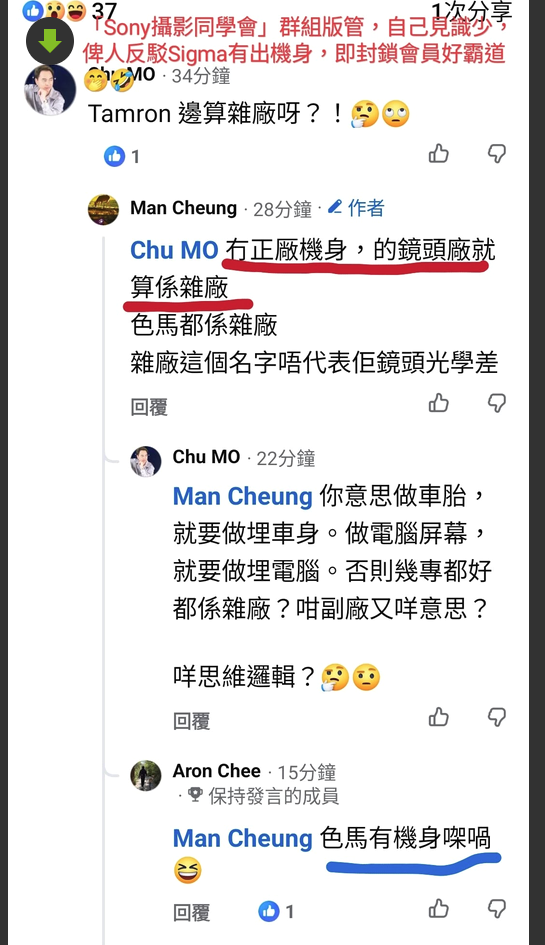
Task: Reply to Aron Chee's comment
Action: pyautogui.click(x=191, y=912)
